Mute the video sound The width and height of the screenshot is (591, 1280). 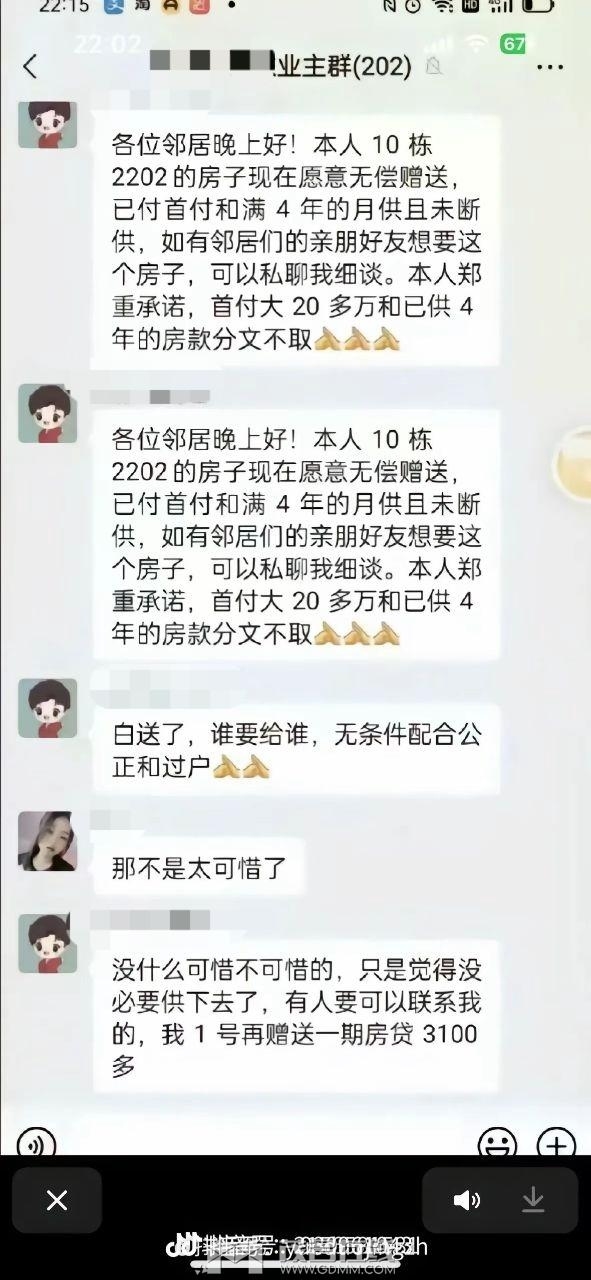click(467, 1200)
